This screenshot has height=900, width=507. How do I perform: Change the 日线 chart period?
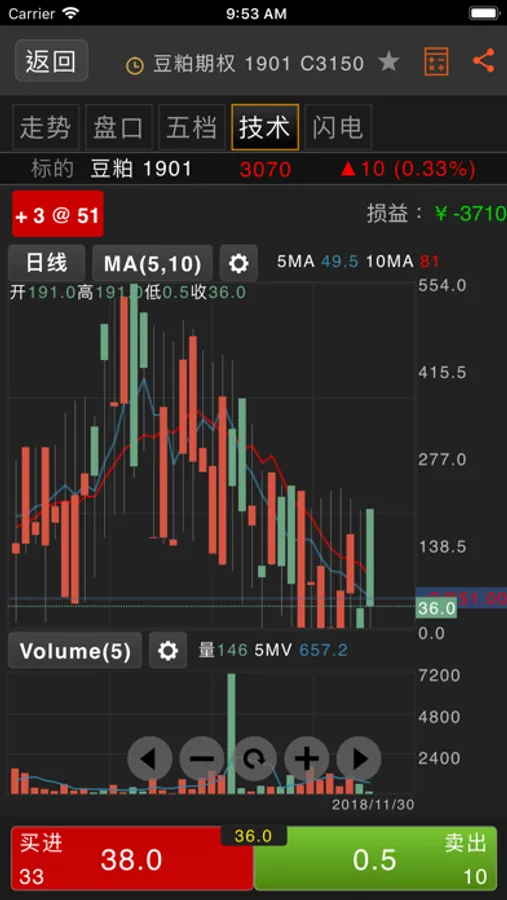point(47,263)
